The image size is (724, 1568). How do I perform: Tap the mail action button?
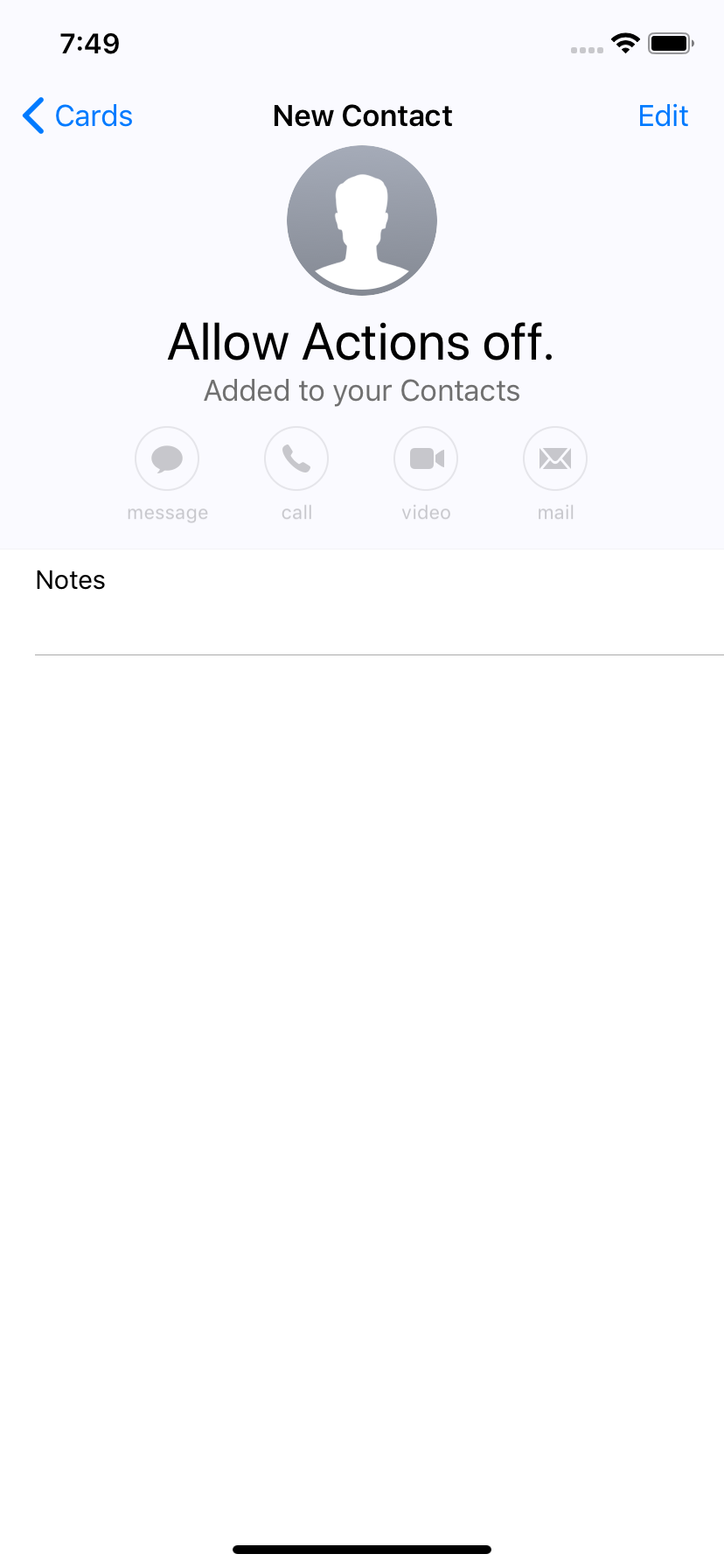pos(555,458)
